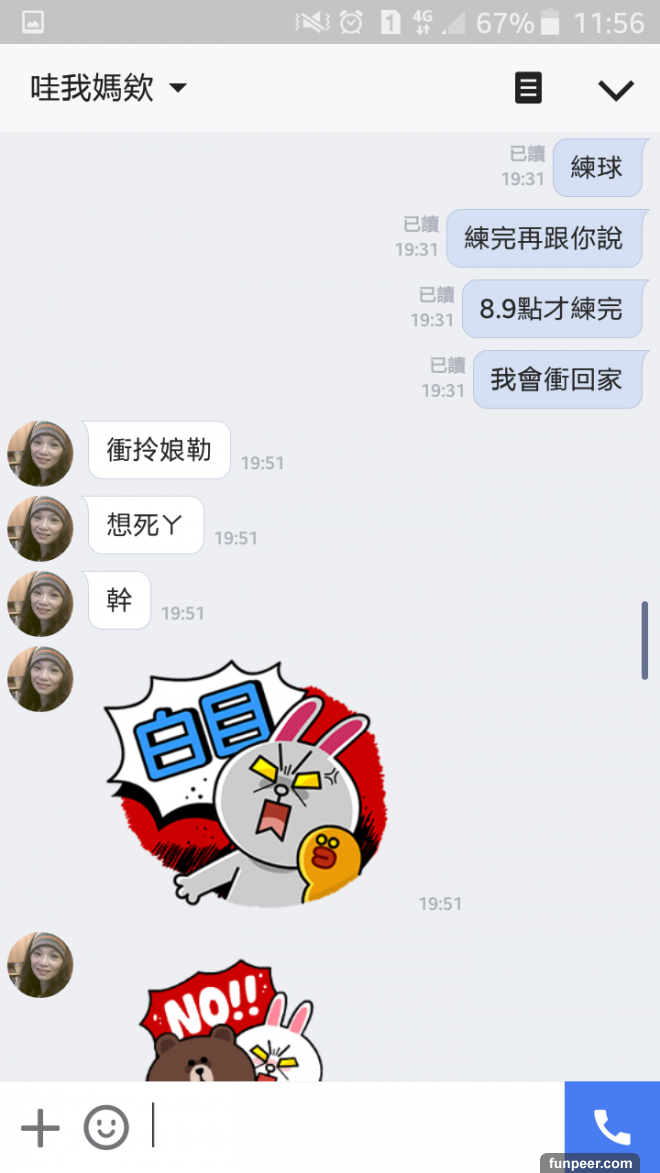
Task: Open the emoji sticker picker
Action: 106,1128
